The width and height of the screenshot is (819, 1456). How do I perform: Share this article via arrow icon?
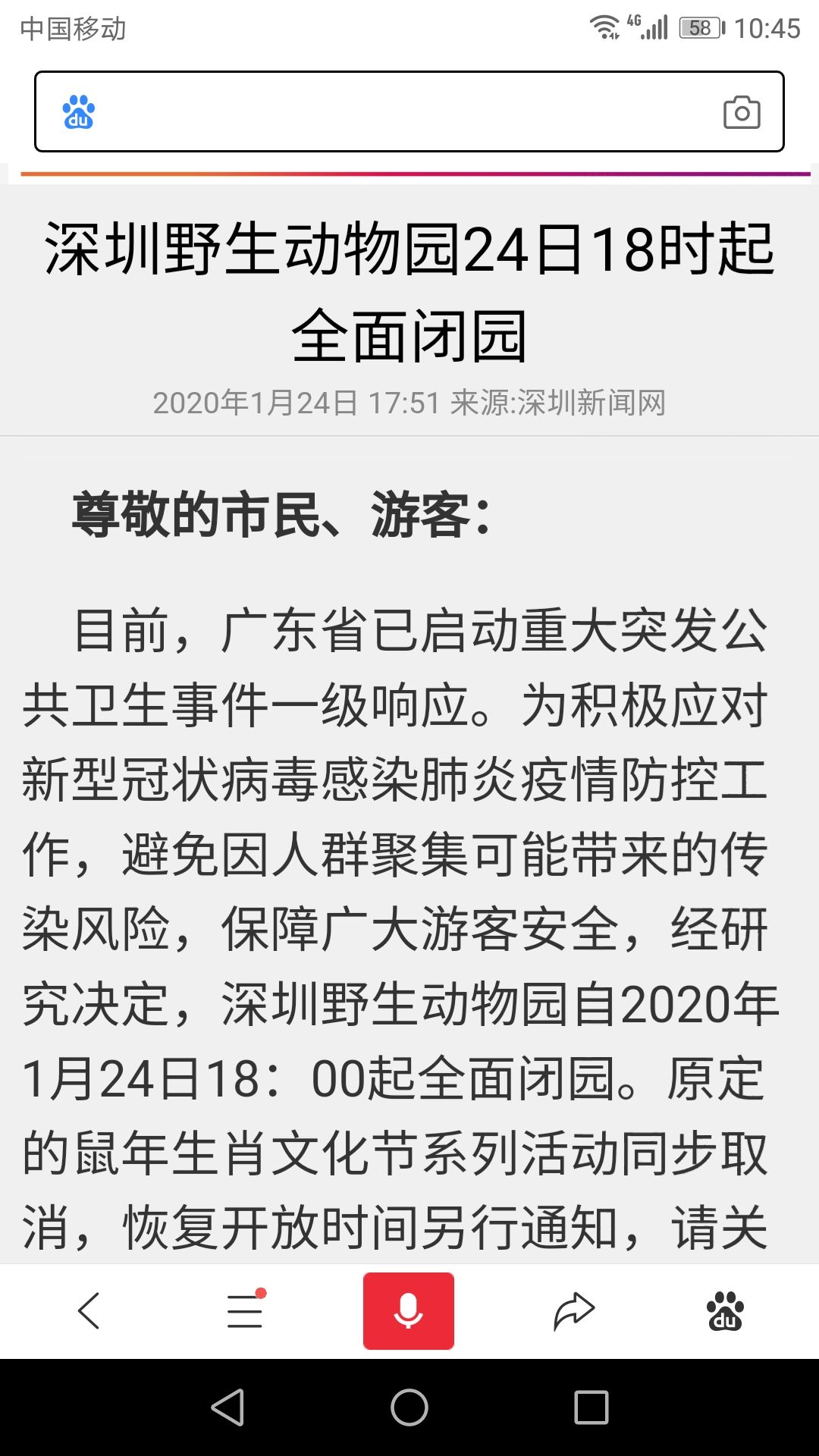point(574,1310)
